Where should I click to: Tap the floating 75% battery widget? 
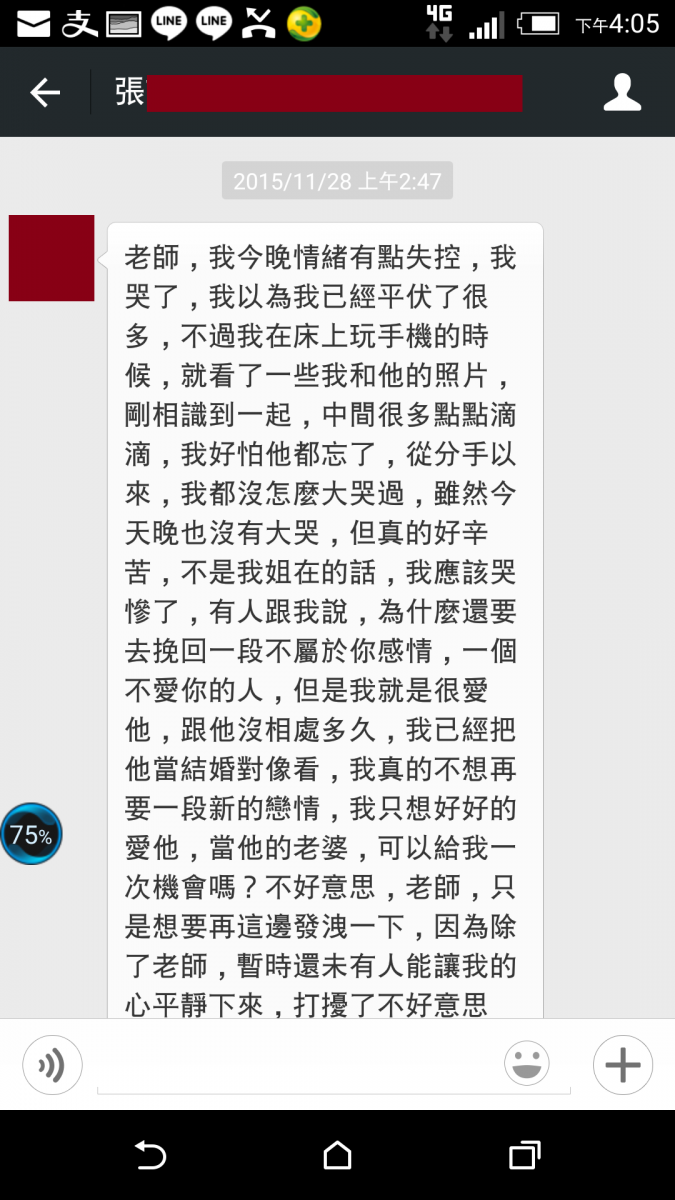(32, 834)
